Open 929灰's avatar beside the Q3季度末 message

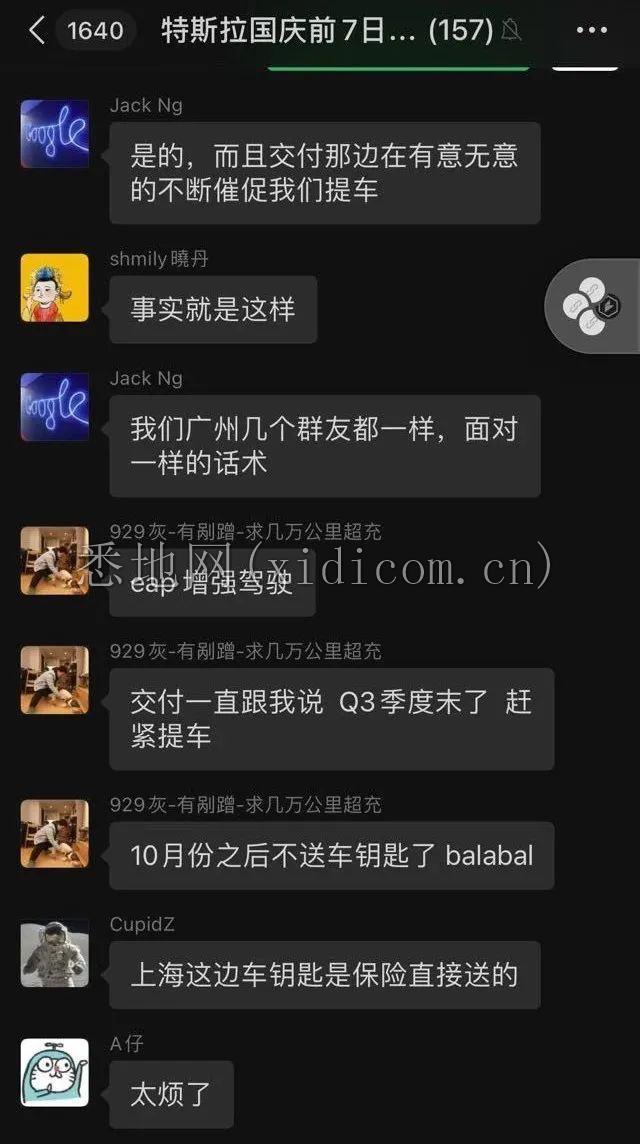pos(55,680)
